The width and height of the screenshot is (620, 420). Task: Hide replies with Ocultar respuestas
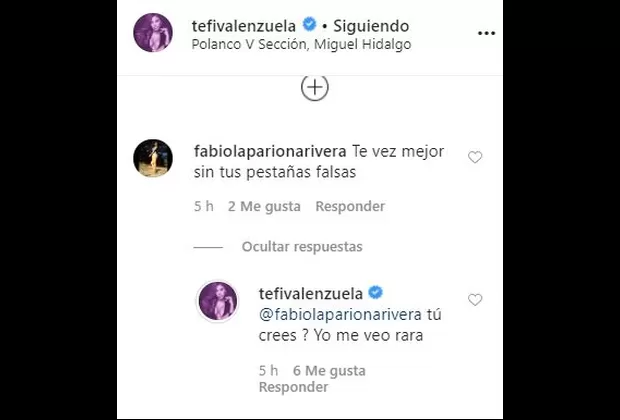(301, 247)
